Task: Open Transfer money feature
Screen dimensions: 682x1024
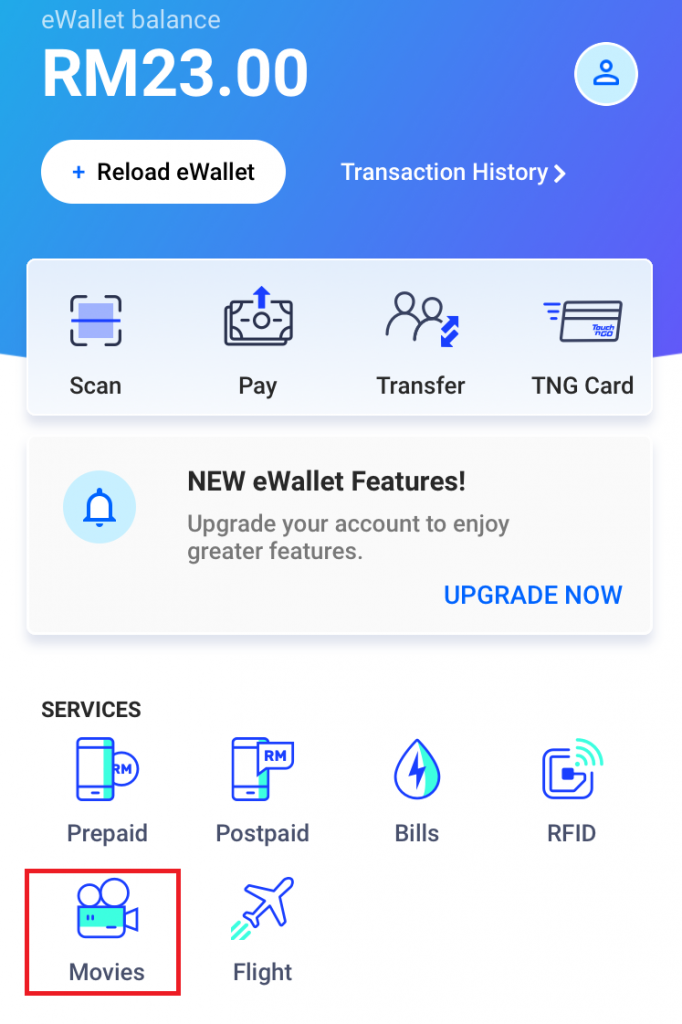Action: [421, 342]
